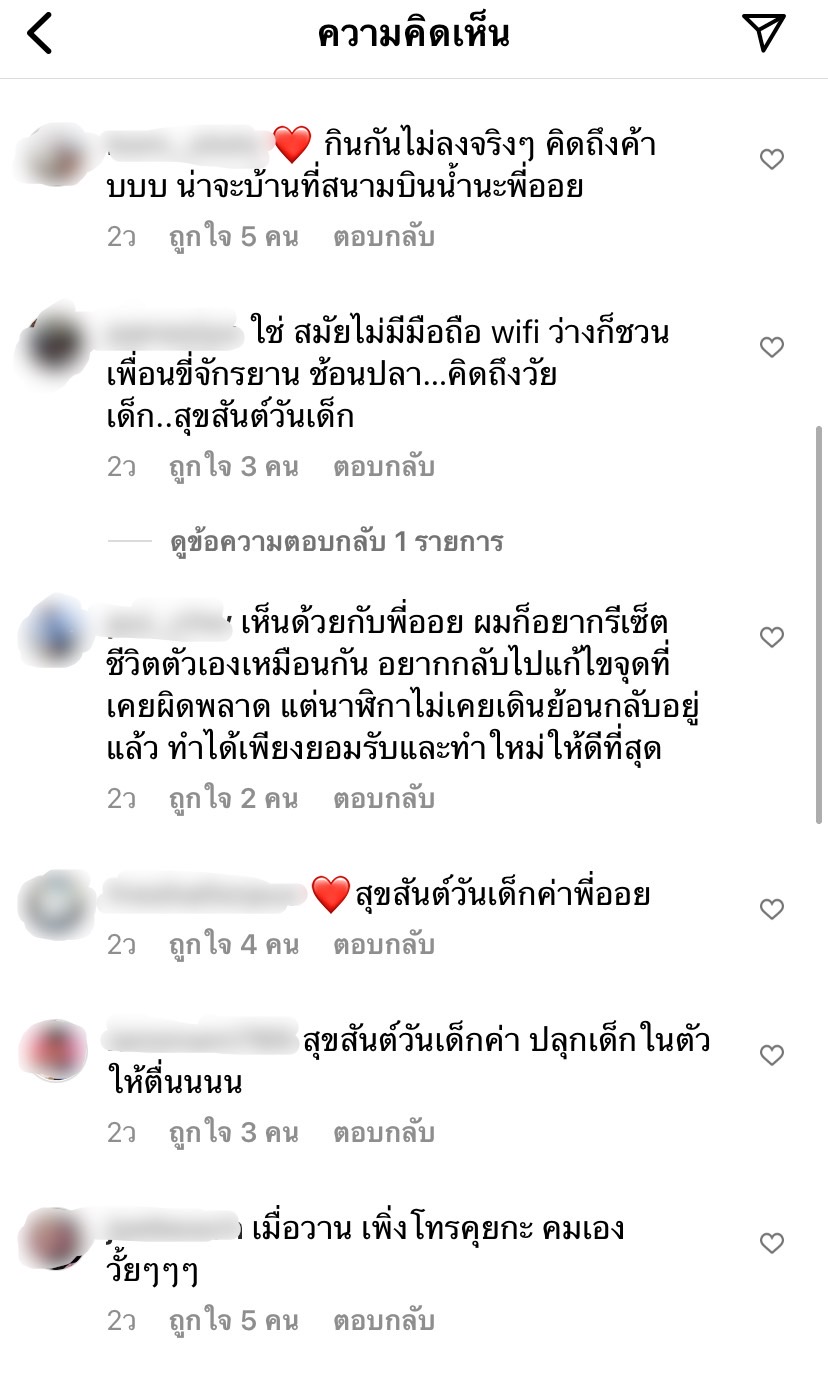Like the comment about 'สมัยไม่มีมือถือ wifi'
This screenshot has width=828, height=1389.
point(771,347)
